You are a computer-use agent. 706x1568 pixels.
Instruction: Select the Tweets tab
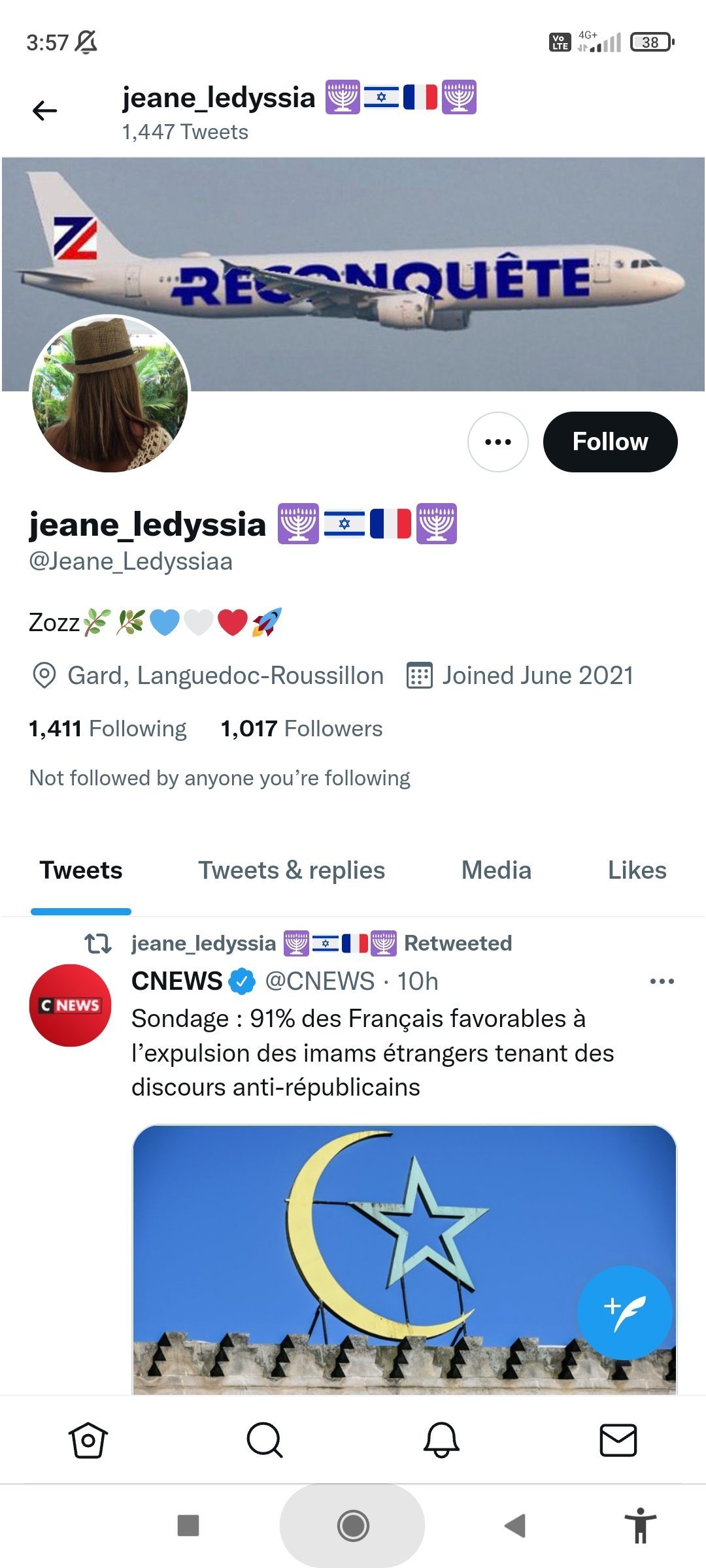[x=81, y=870]
